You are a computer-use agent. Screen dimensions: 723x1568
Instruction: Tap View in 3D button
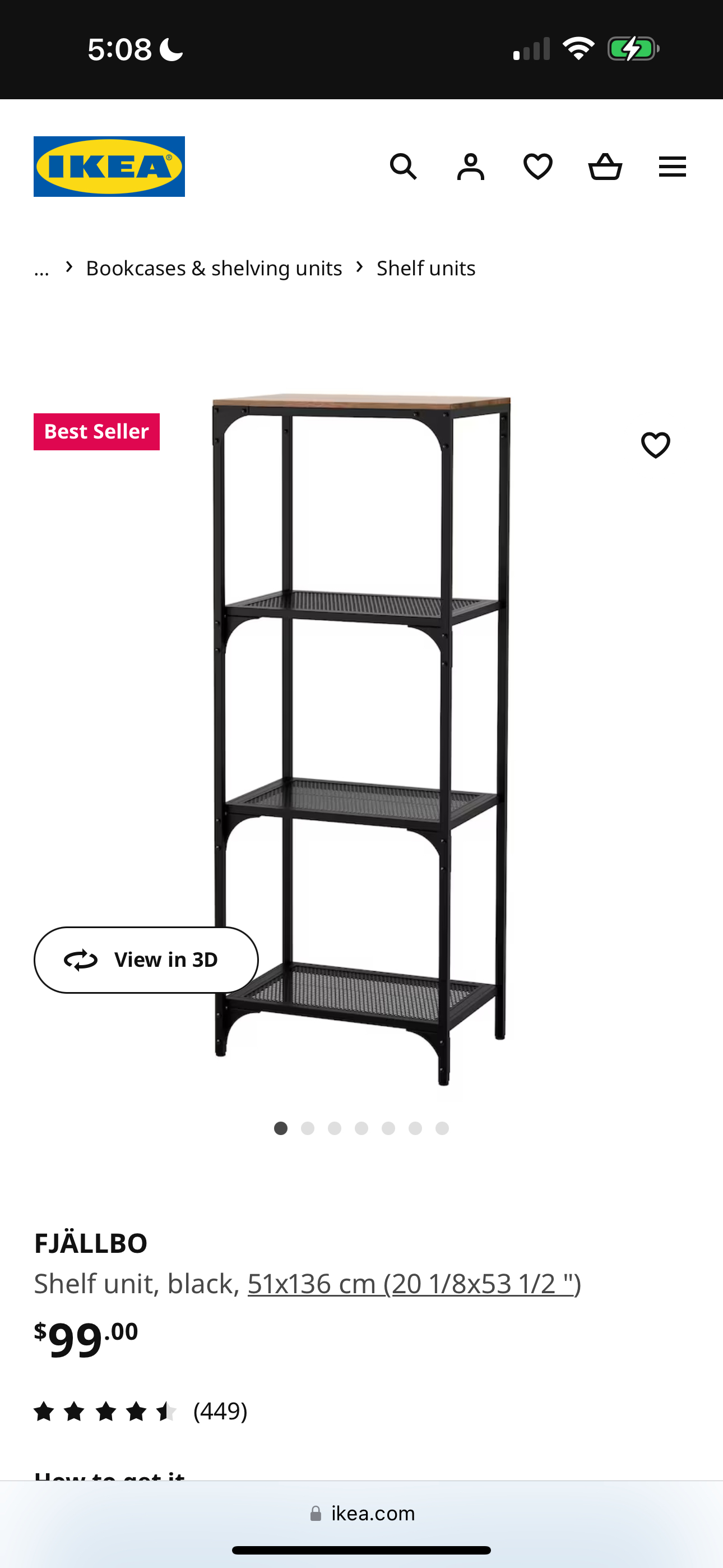coord(146,960)
